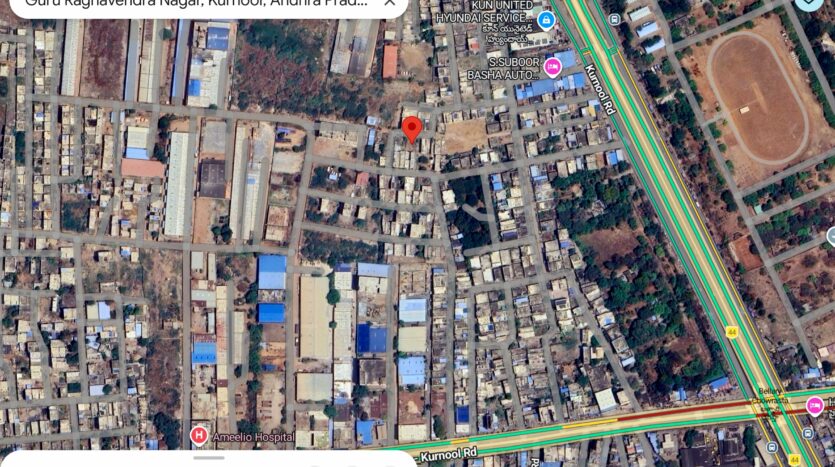
Task: Open the Kun United Hyundai Service marker
Action: pos(545,20)
